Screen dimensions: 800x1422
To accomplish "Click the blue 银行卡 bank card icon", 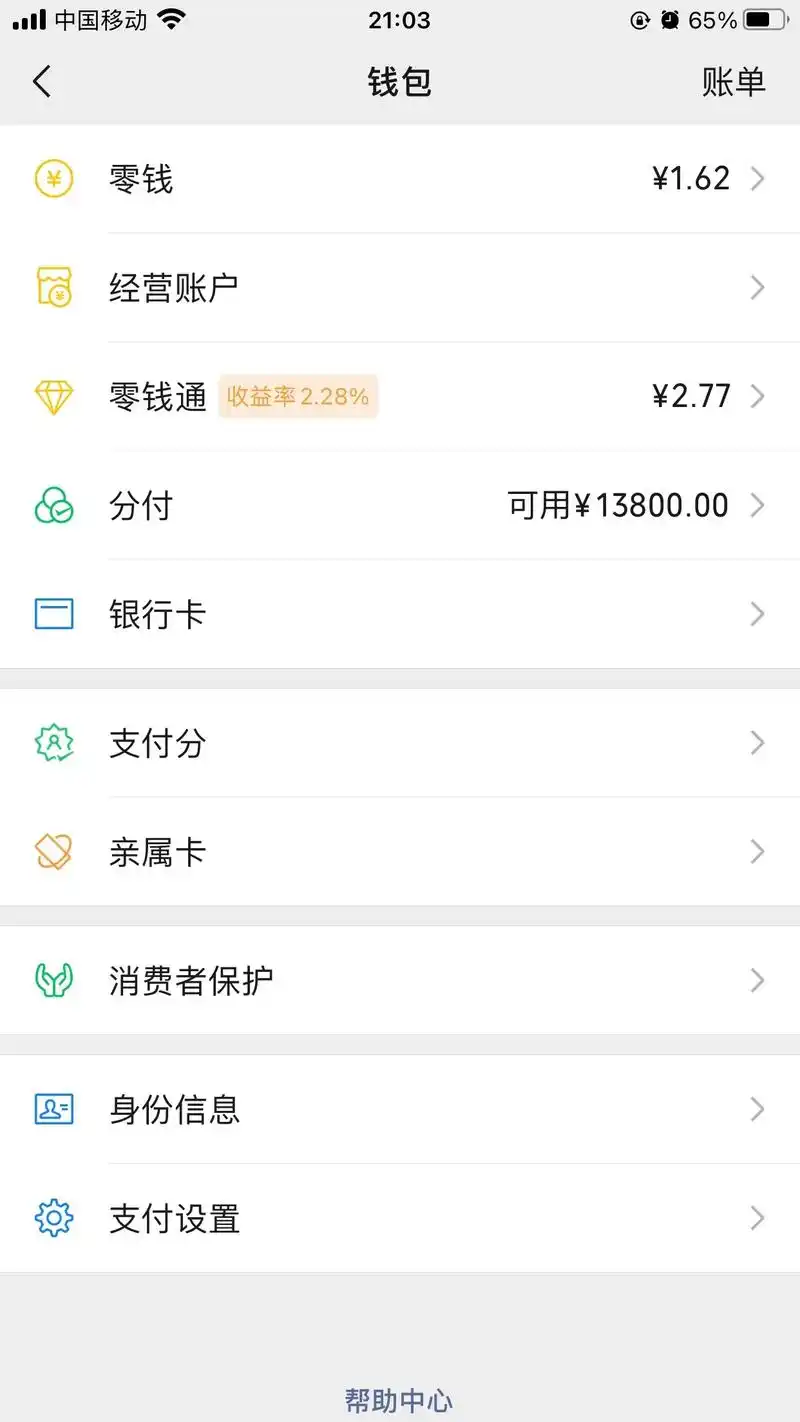I will coord(54,614).
